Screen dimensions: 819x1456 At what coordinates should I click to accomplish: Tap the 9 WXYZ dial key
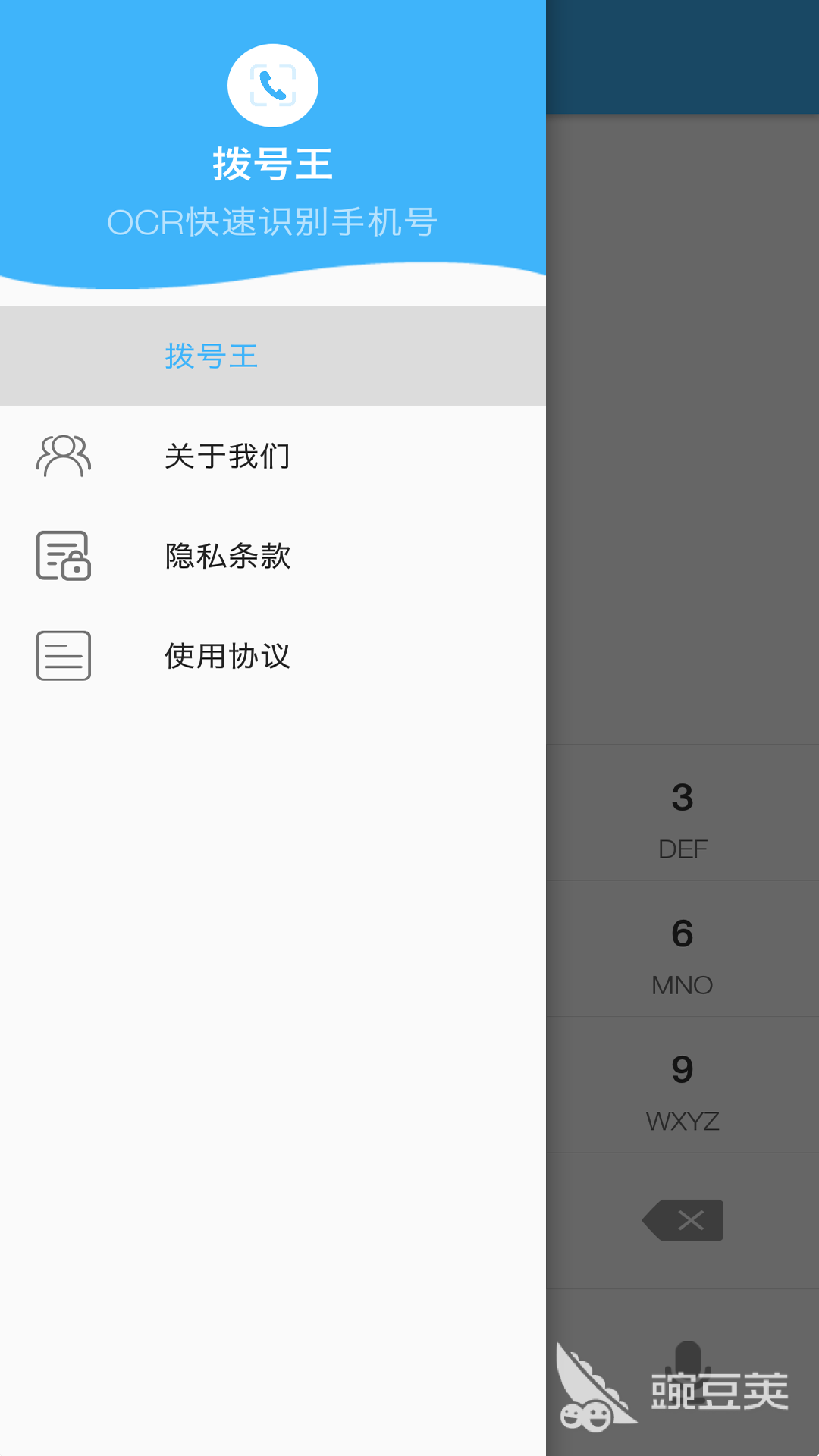point(682,1085)
